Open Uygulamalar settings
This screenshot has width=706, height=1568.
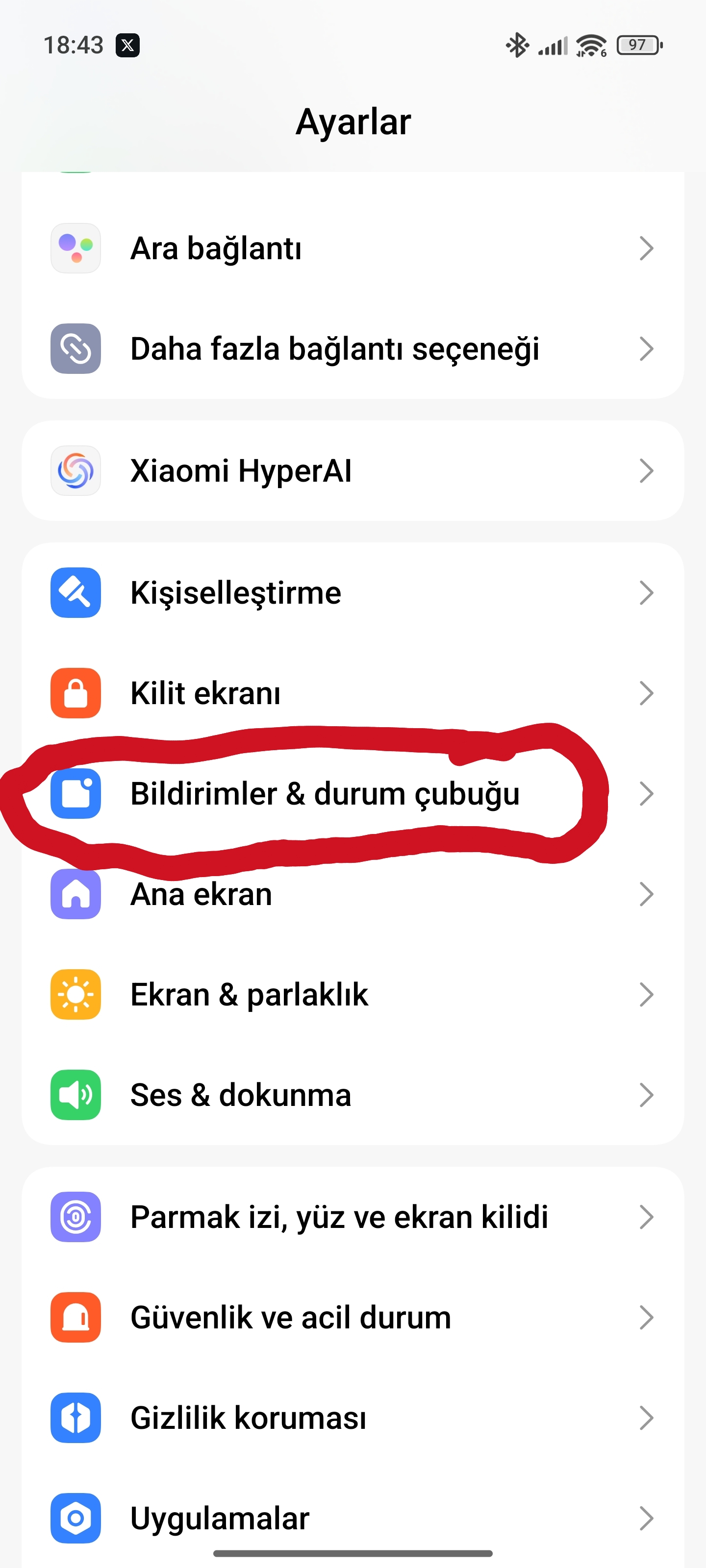(x=353, y=1518)
